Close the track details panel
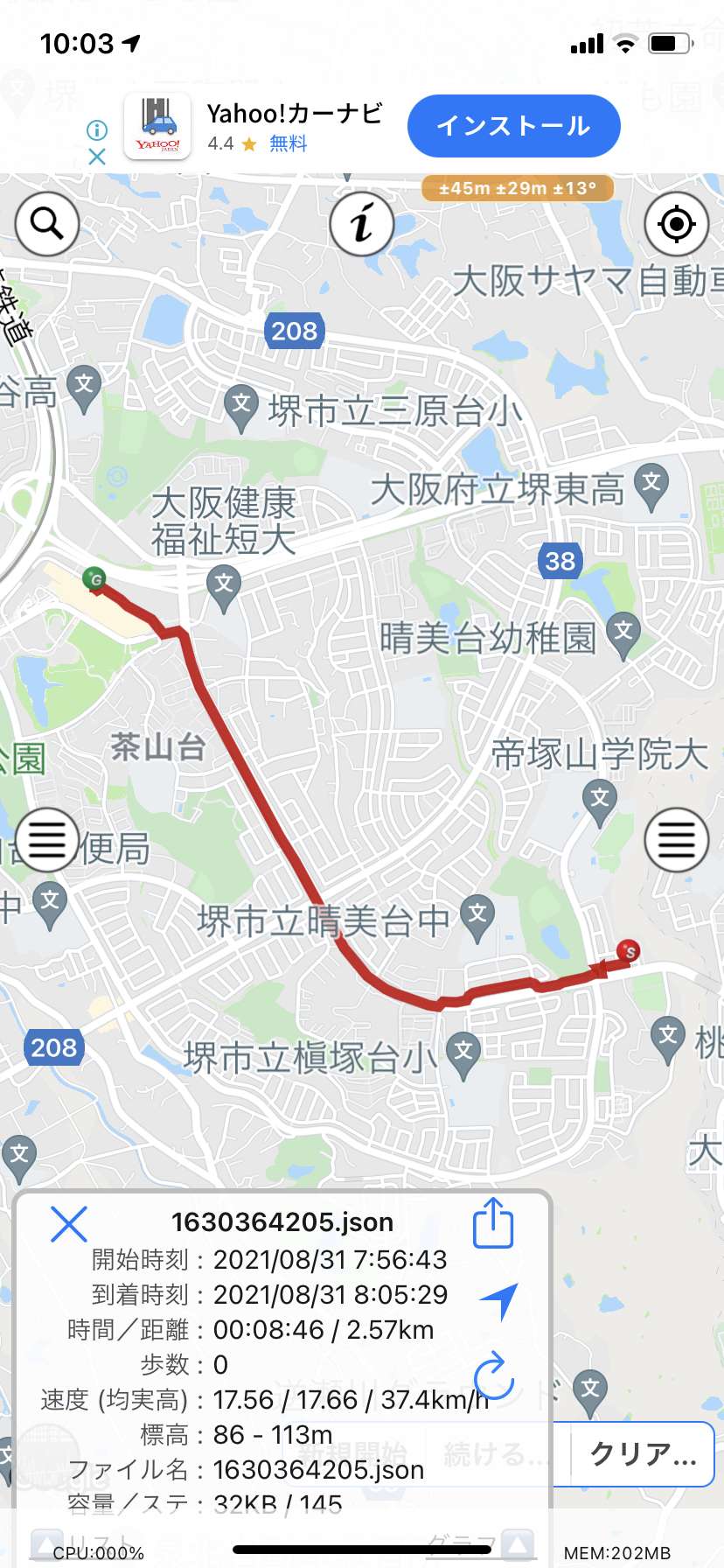This screenshot has width=724, height=1568. pos(69,1224)
